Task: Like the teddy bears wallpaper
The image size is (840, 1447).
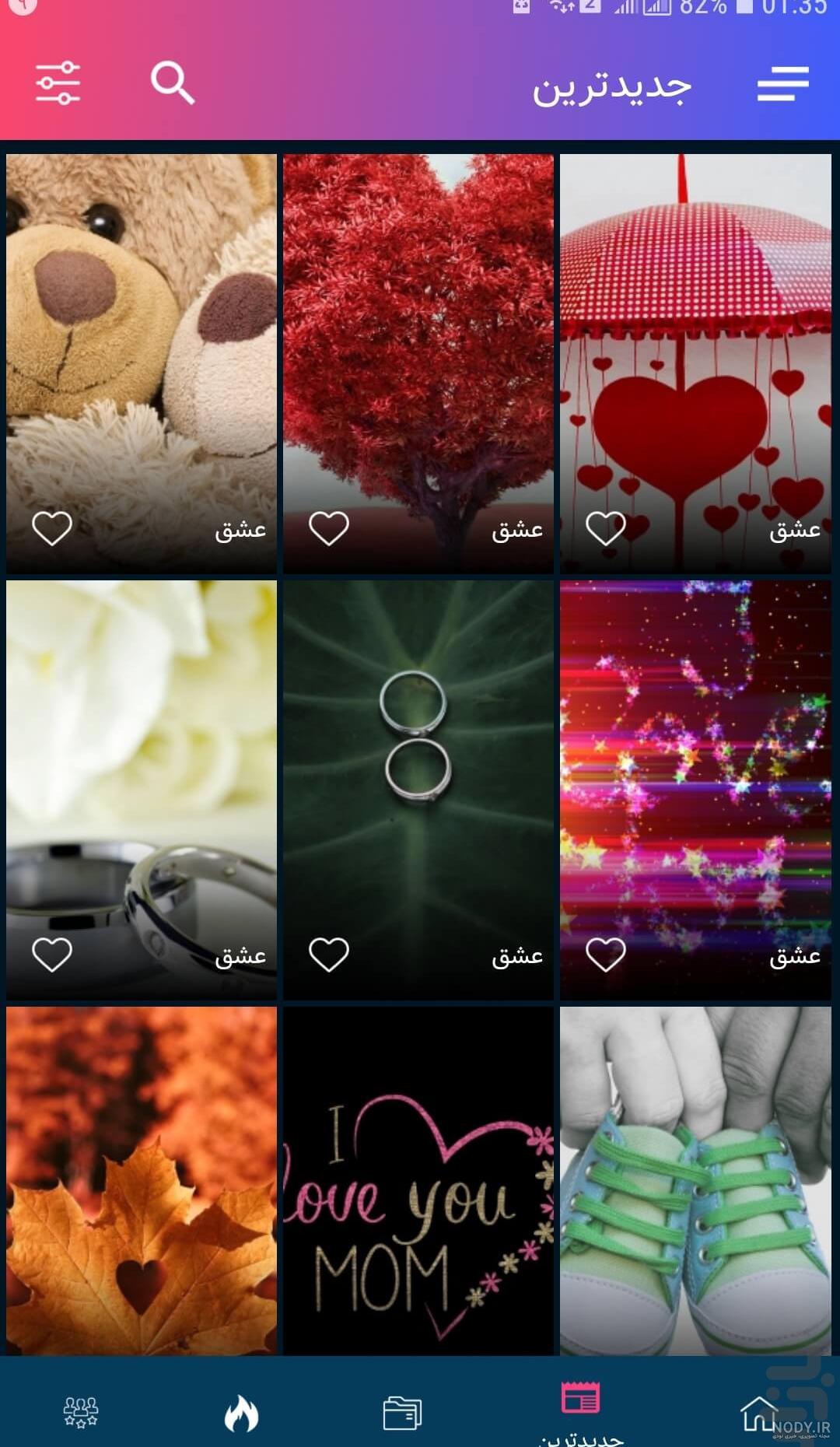Action: point(52,529)
